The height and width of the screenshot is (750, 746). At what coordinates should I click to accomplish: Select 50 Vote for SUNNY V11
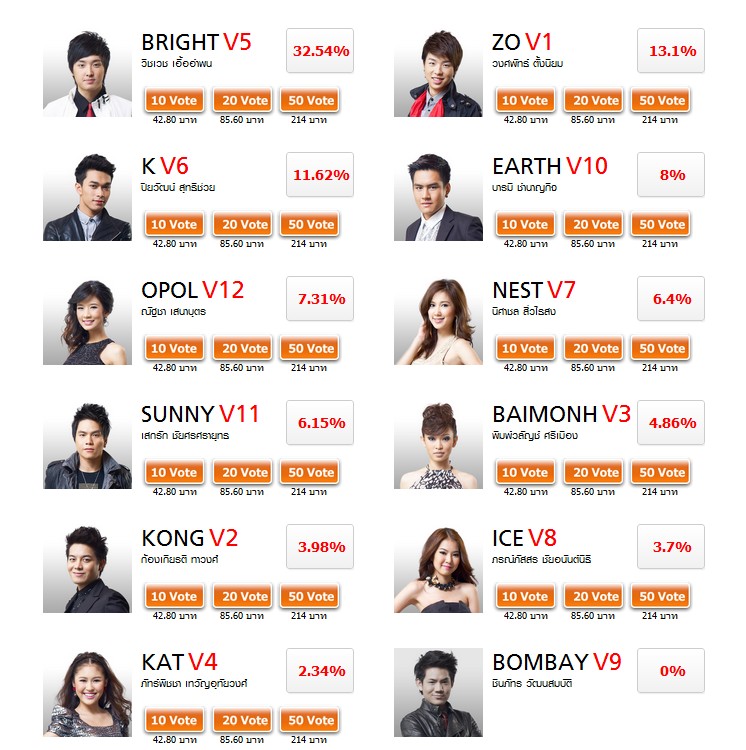311,472
